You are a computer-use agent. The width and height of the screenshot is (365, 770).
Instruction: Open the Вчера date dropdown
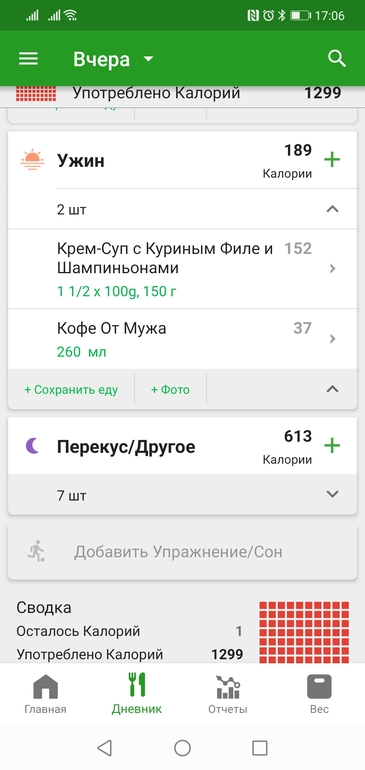point(113,59)
